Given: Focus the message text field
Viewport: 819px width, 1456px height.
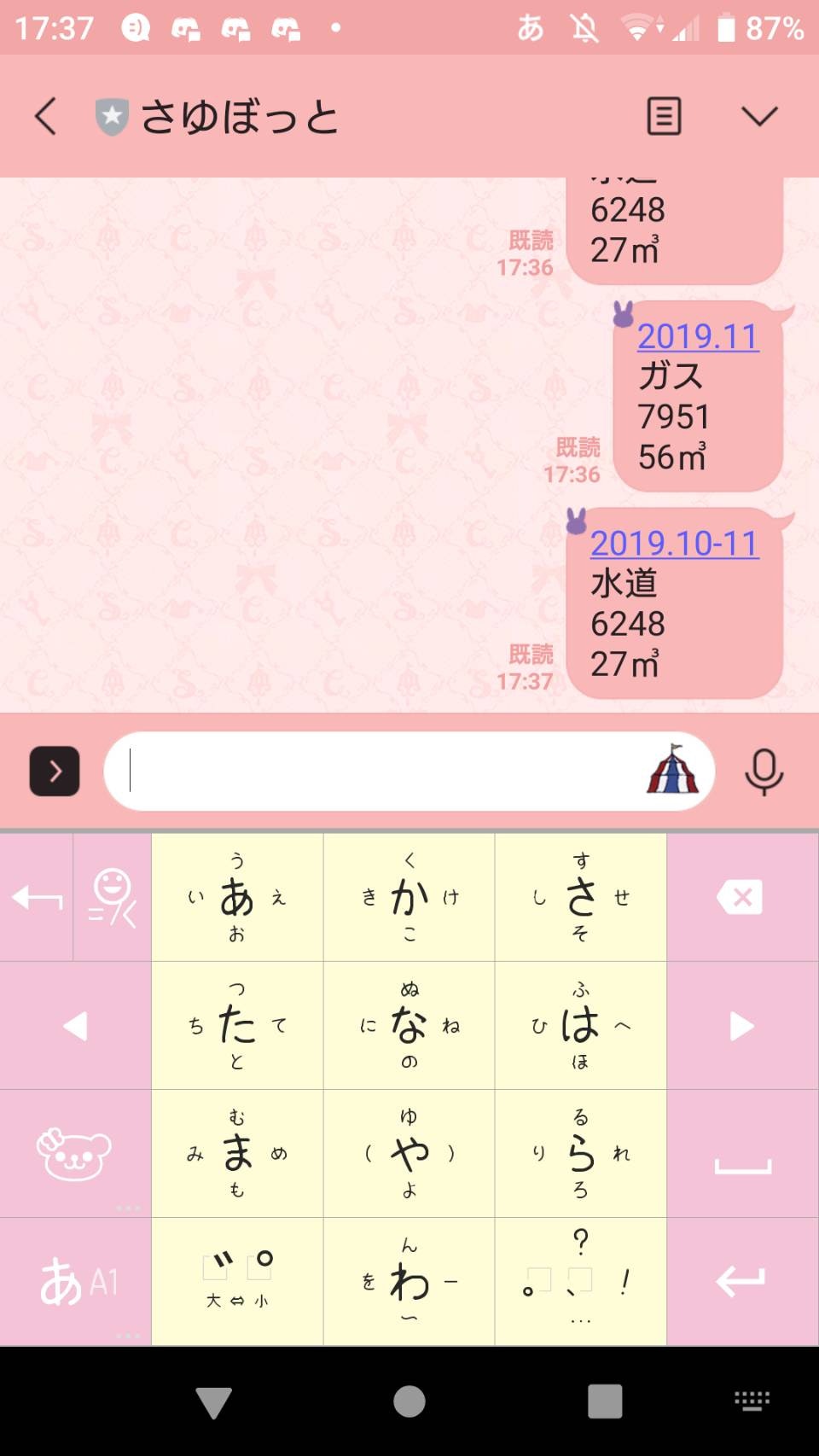Looking at the screenshot, I should click(375, 772).
